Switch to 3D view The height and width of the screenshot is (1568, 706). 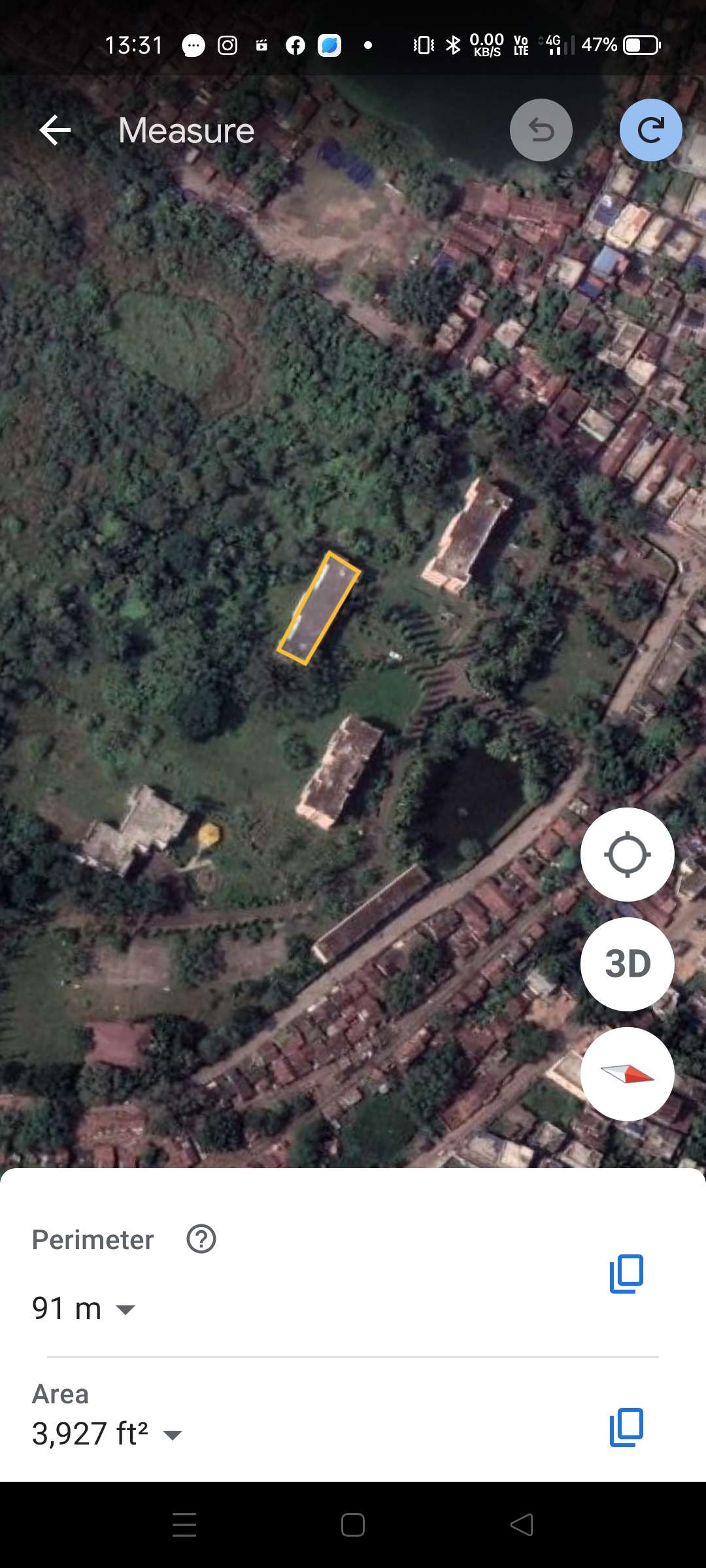628,964
